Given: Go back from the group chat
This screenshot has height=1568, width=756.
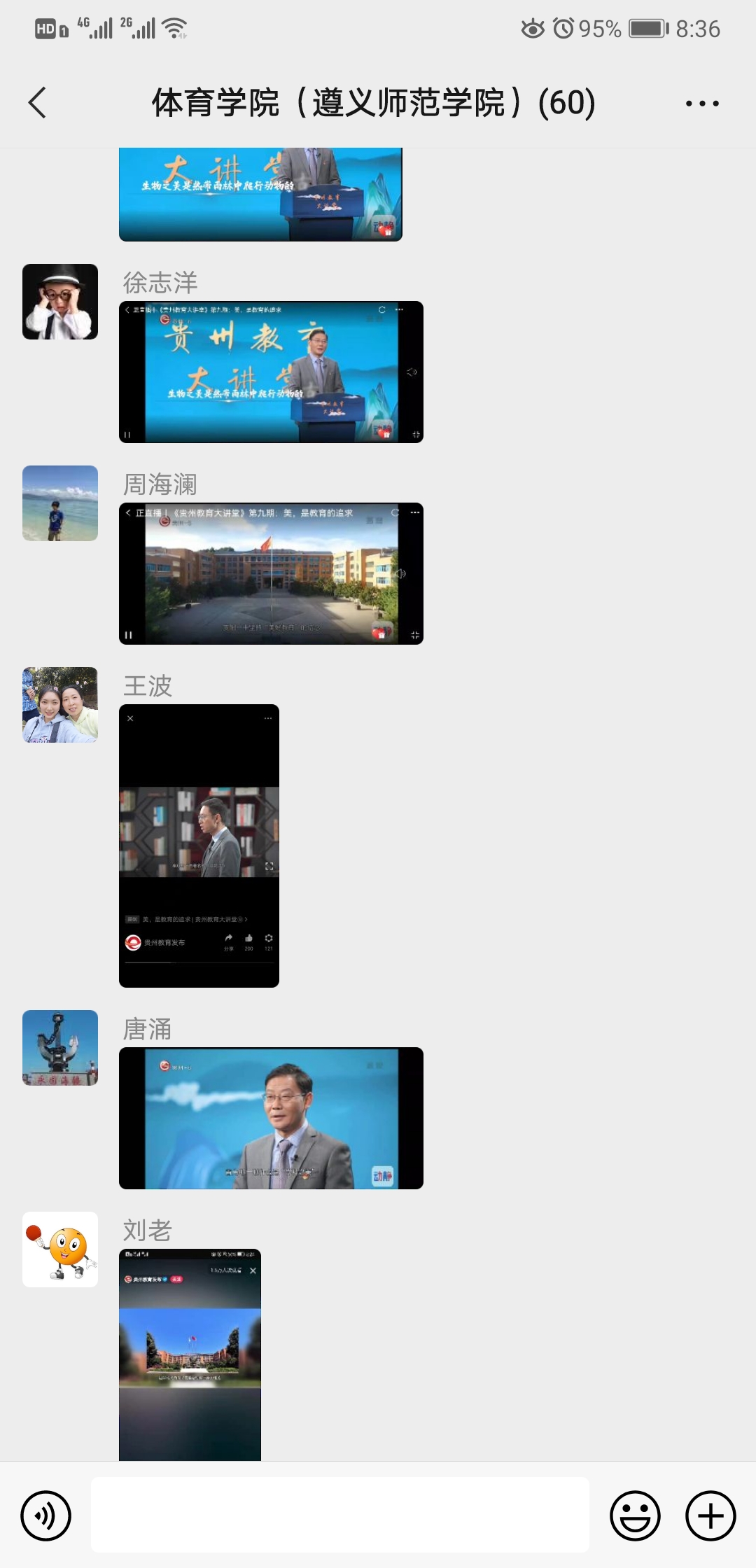Looking at the screenshot, I should tap(38, 103).
